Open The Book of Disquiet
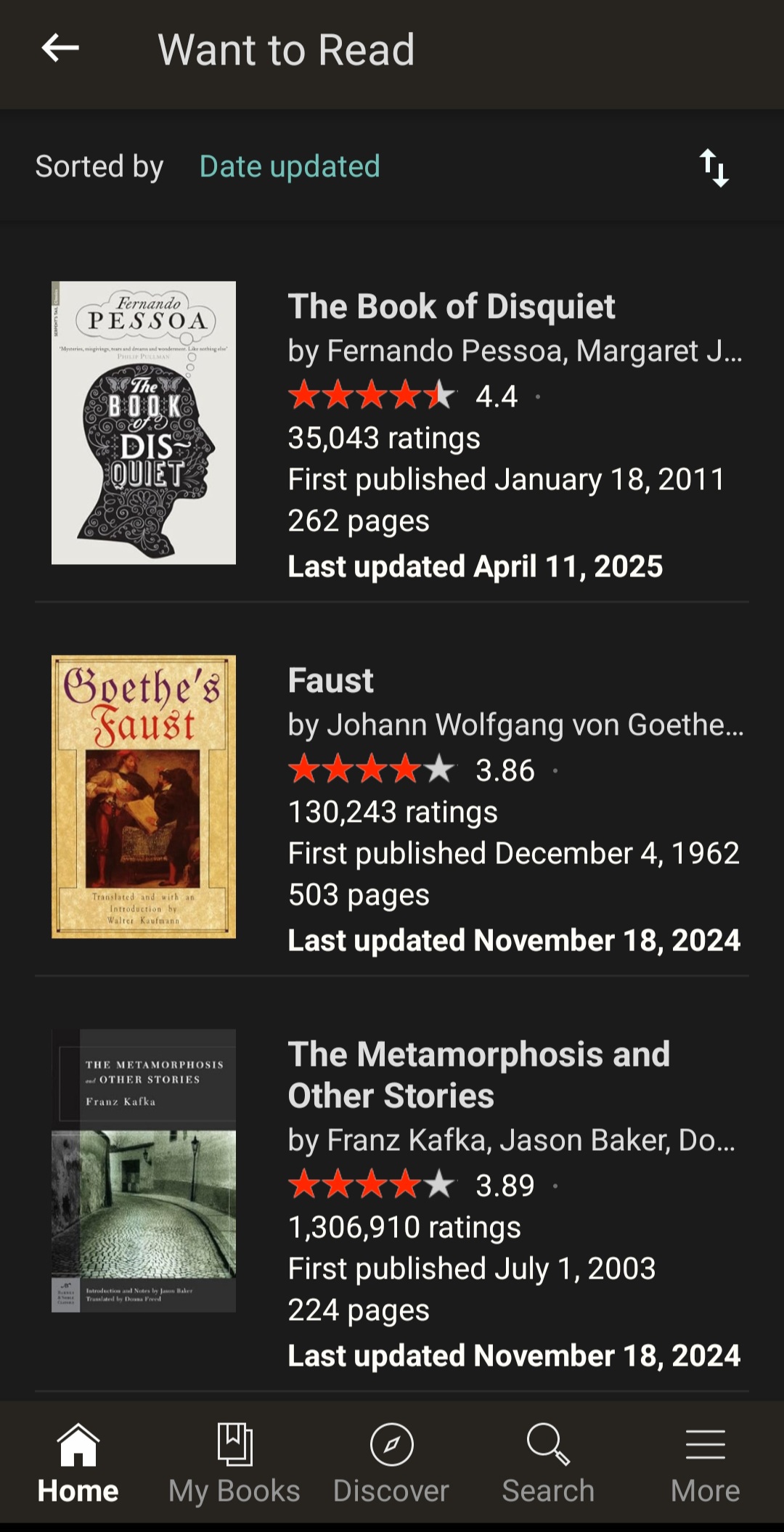 coord(451,306)
